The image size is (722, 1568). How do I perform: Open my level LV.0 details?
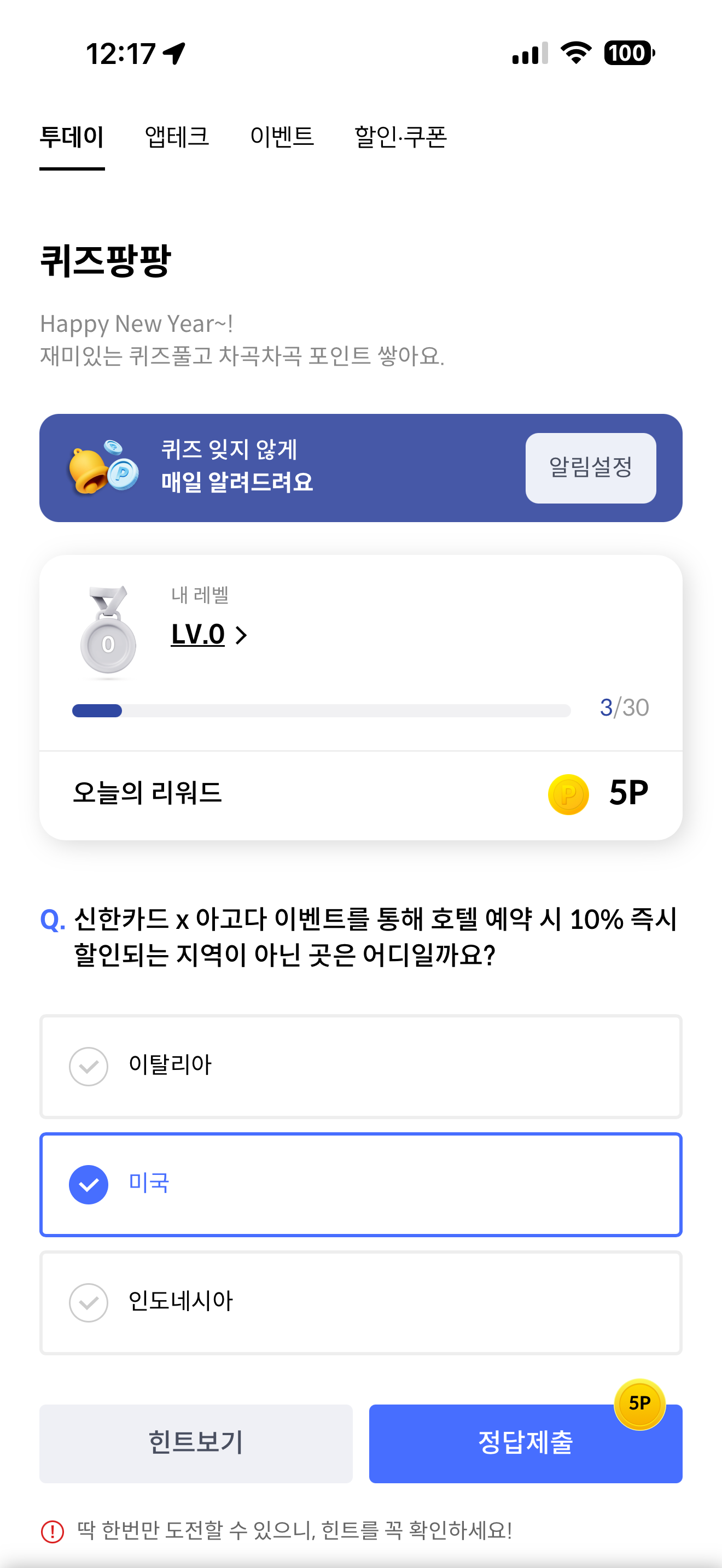pos(209,634)
